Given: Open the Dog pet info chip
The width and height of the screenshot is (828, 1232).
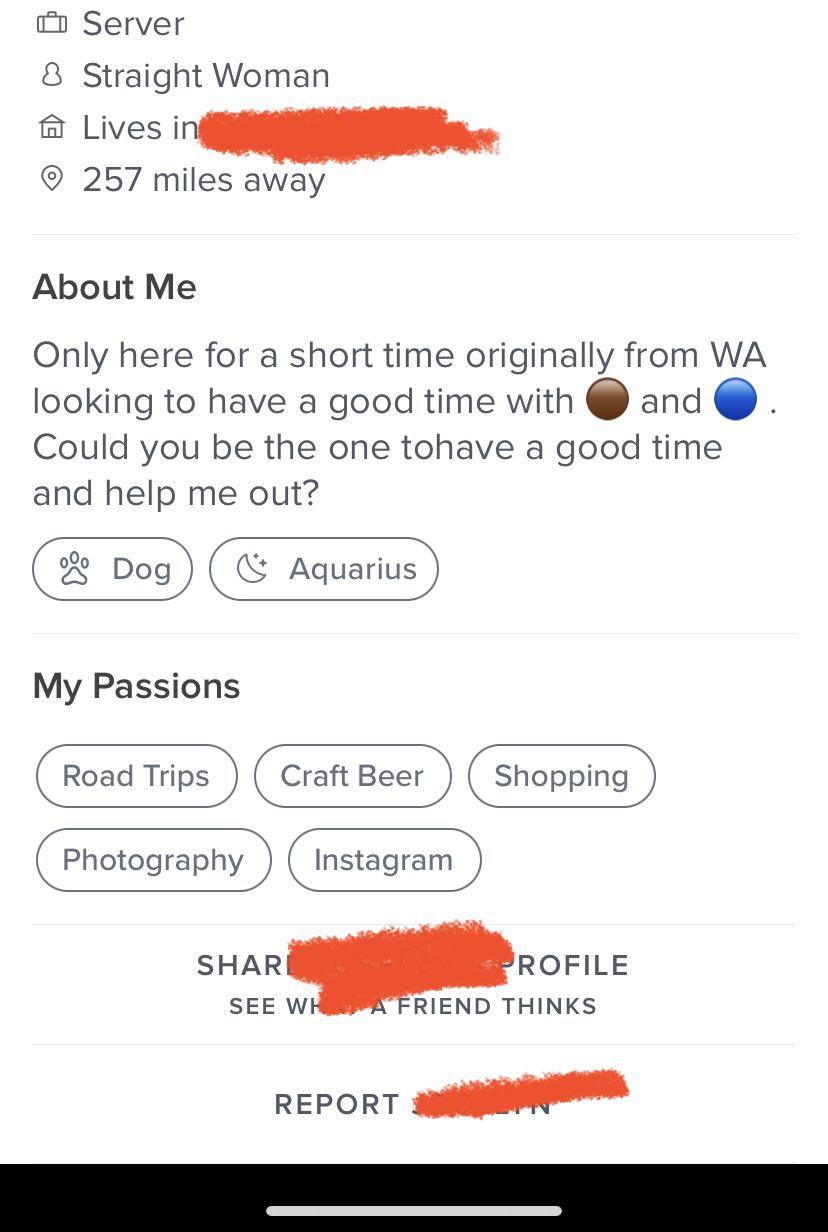Looking at the screenshot, I should click(x=112, y=567).
